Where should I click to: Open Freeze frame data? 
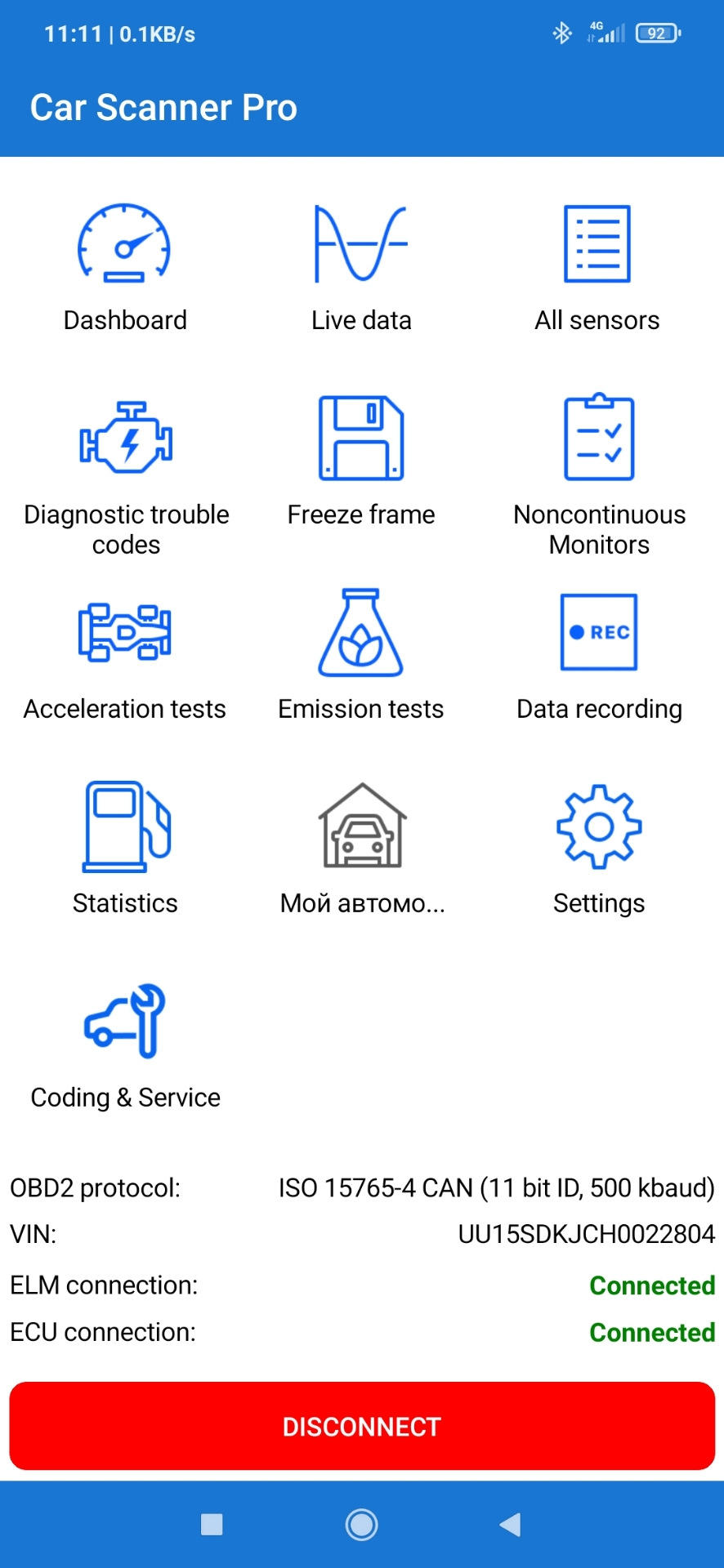coord(361,461)
